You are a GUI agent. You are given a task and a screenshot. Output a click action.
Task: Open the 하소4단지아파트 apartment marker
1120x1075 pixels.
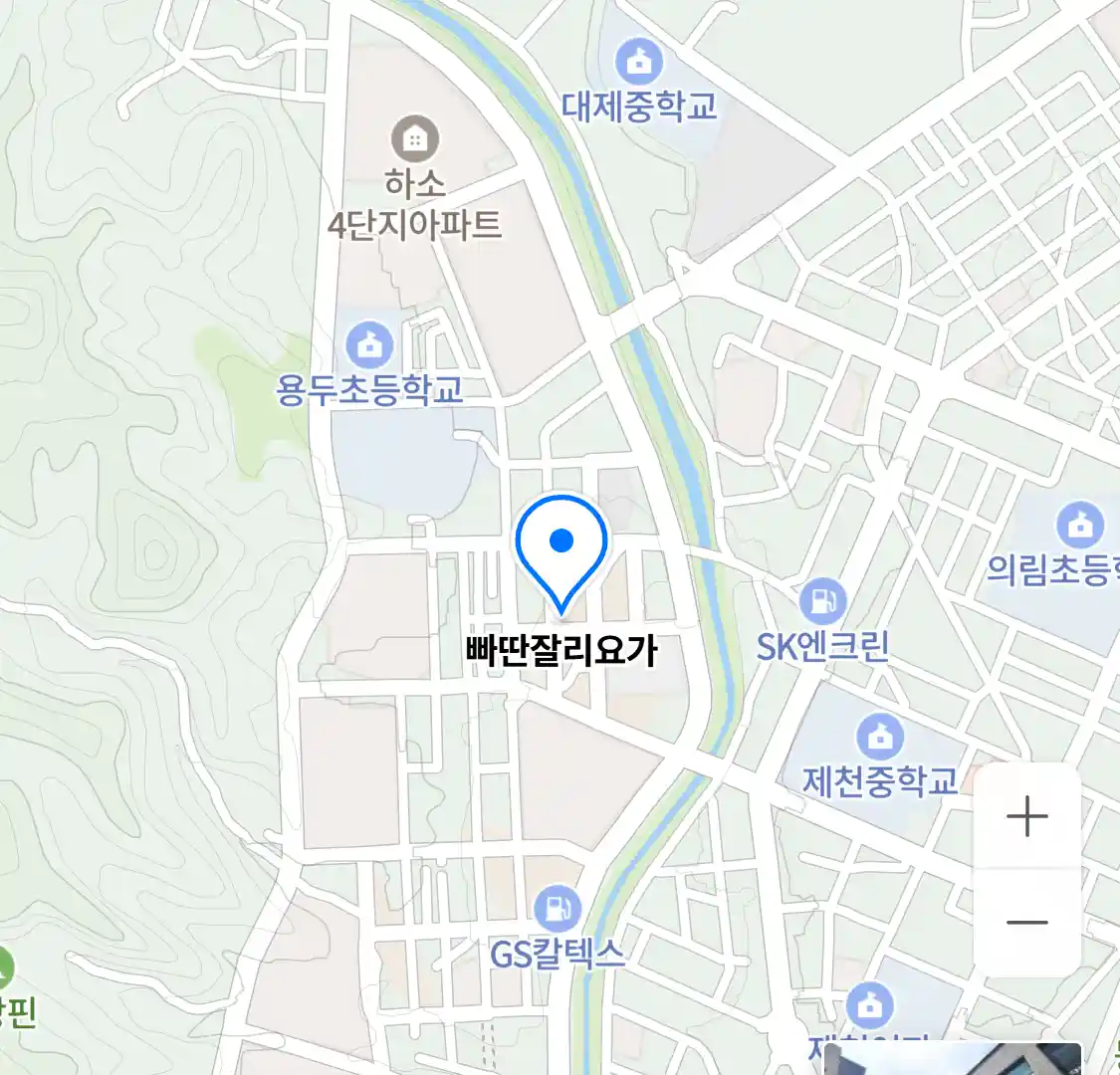tap(414, 139)
